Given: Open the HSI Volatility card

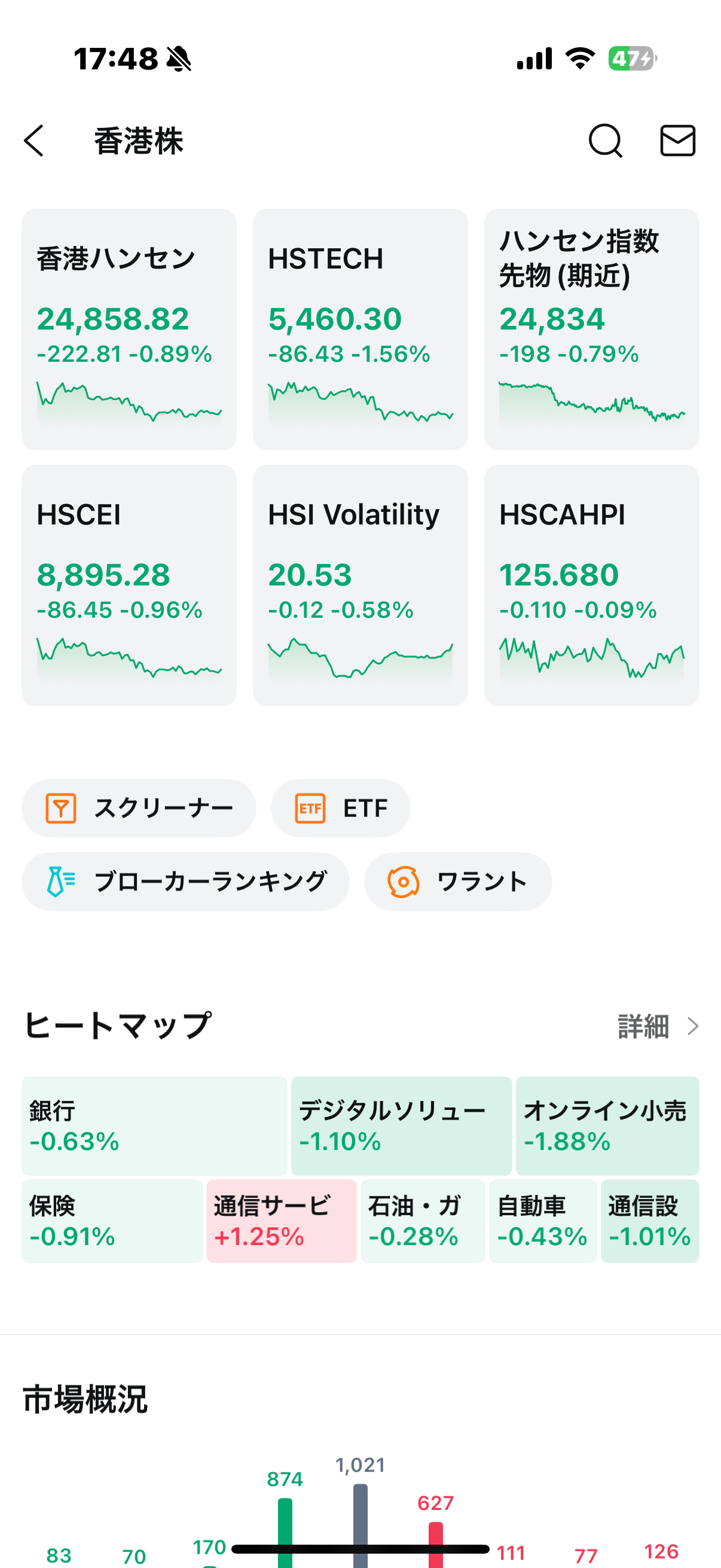Looking at the screenshot, I should point(360,585).
